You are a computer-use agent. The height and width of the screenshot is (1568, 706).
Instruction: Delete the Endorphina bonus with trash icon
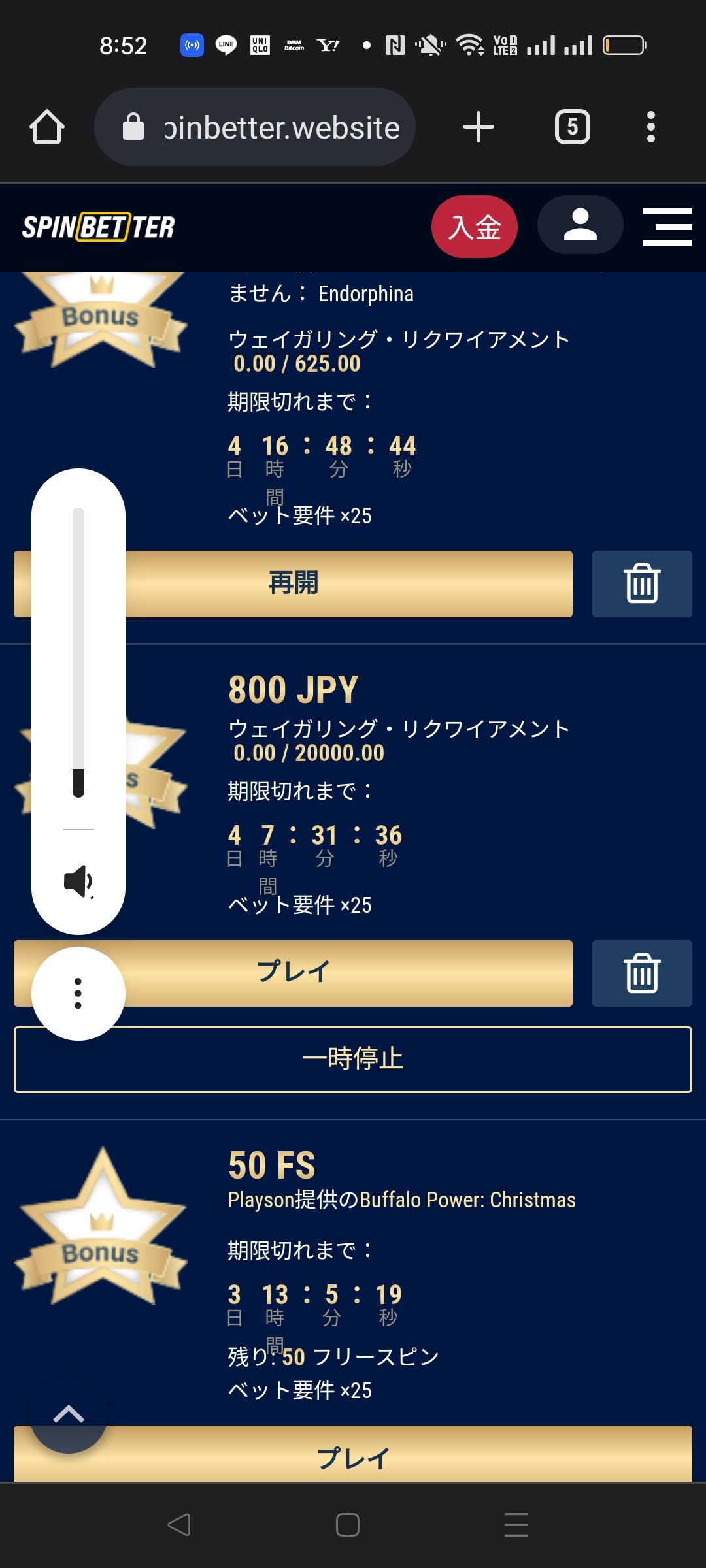click(x=641, y=584)
